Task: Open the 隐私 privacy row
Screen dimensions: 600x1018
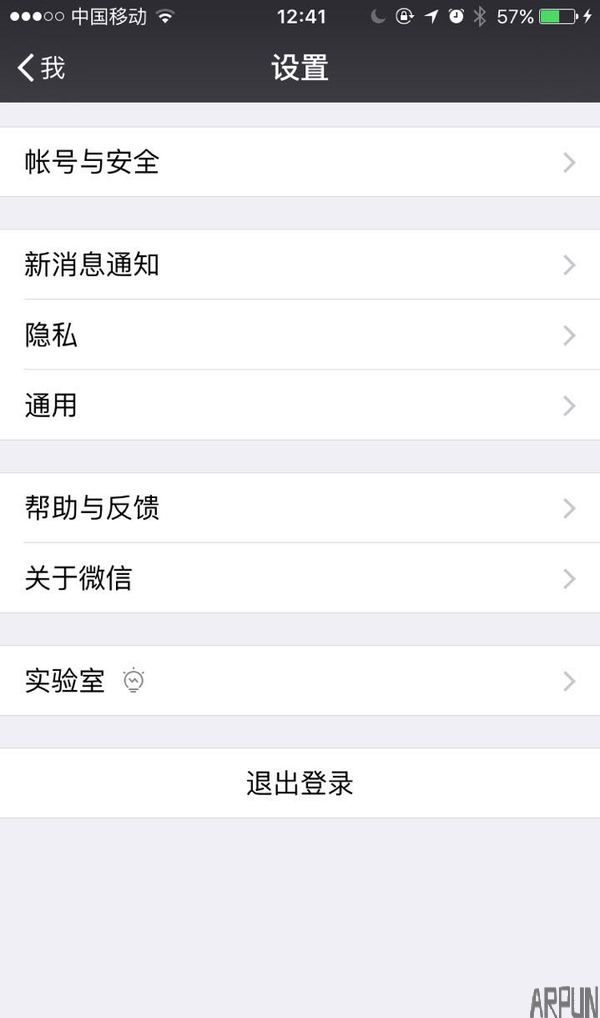Action: click(x=300, y=335)
